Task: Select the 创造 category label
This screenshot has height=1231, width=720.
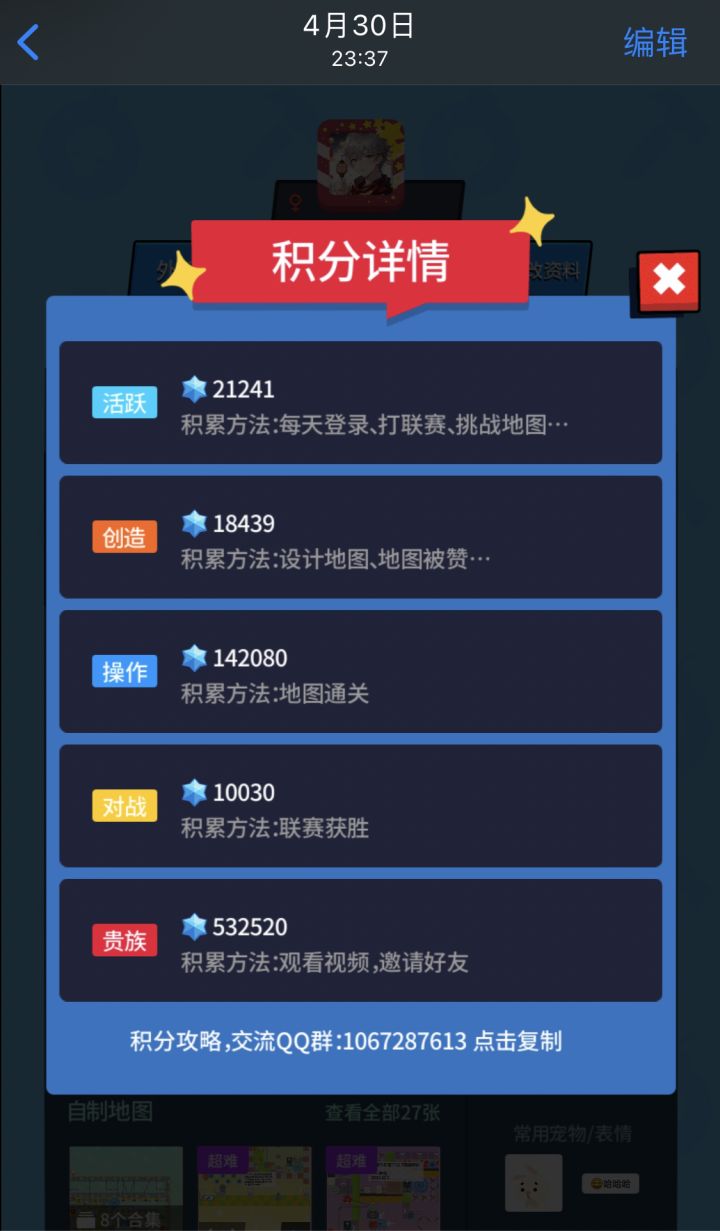Action: pos(124,537)
